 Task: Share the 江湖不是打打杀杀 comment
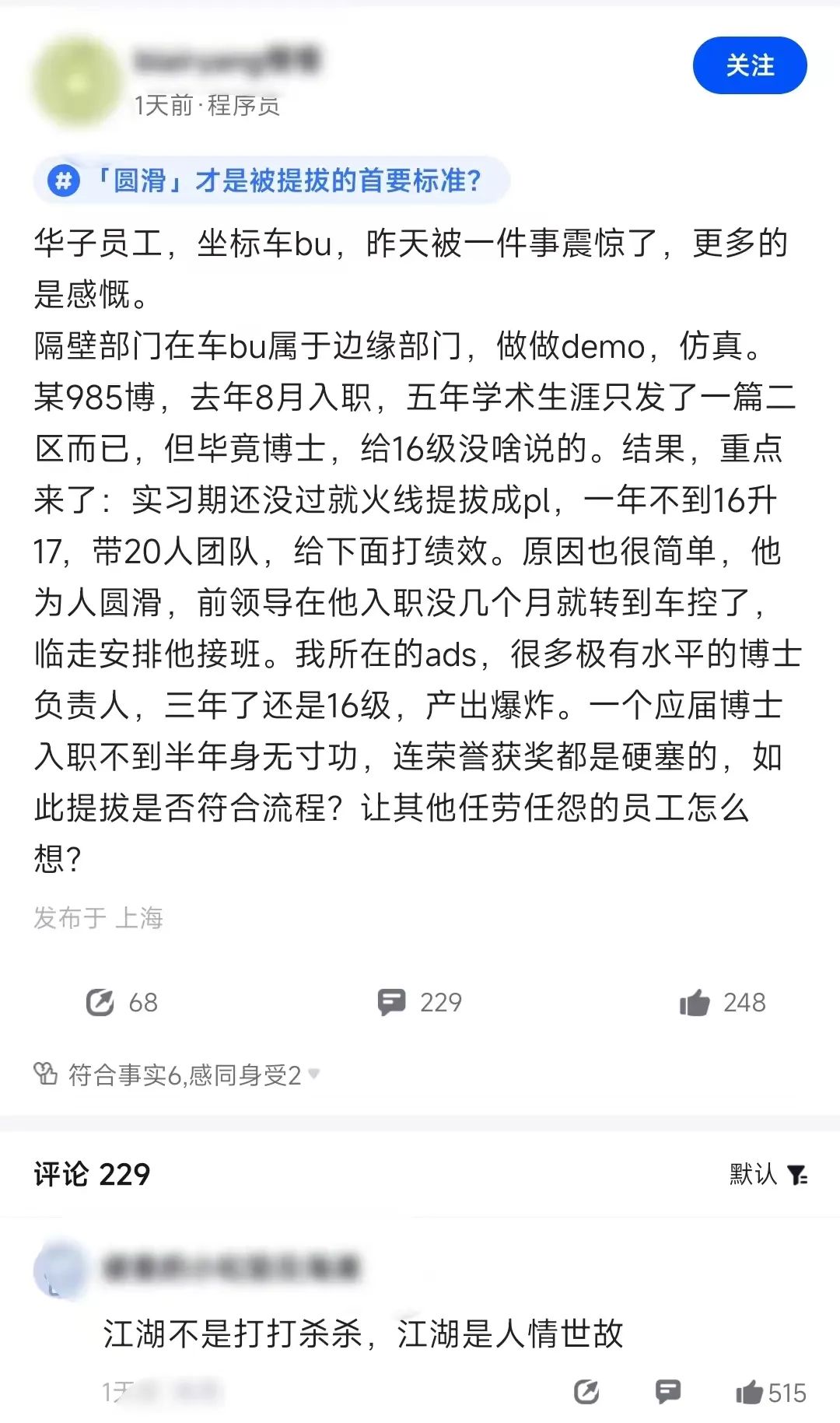point(586,1392)
